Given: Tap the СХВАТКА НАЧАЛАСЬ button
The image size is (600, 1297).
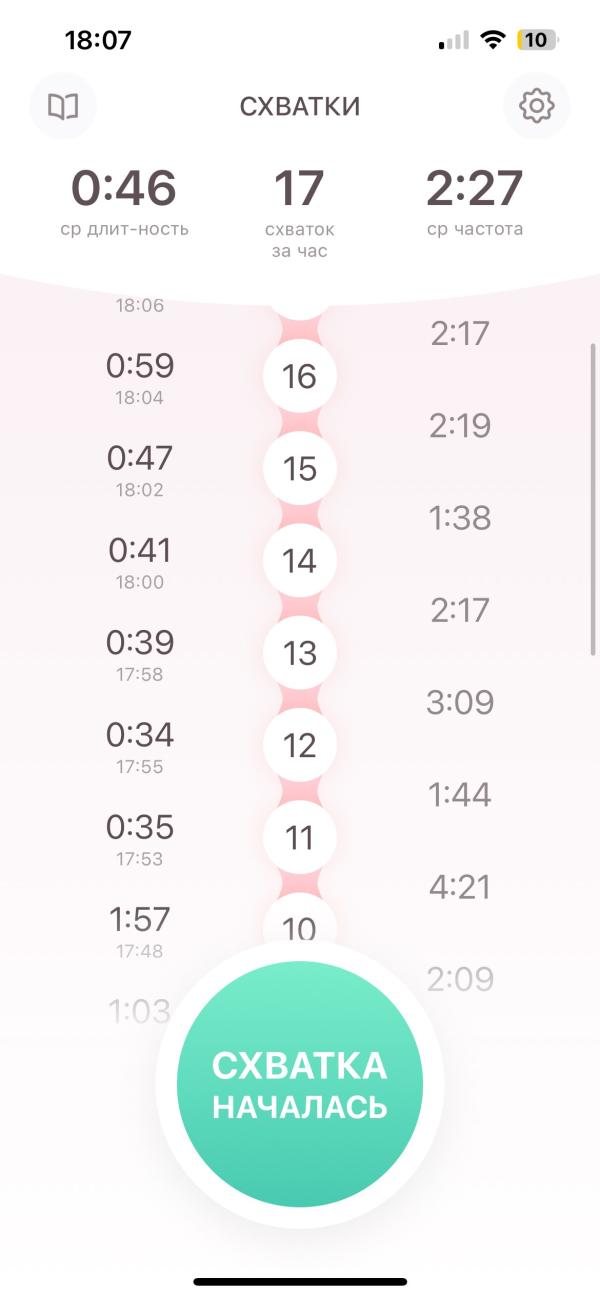Looking at the screenshot, I should (x=300, y=1085).
